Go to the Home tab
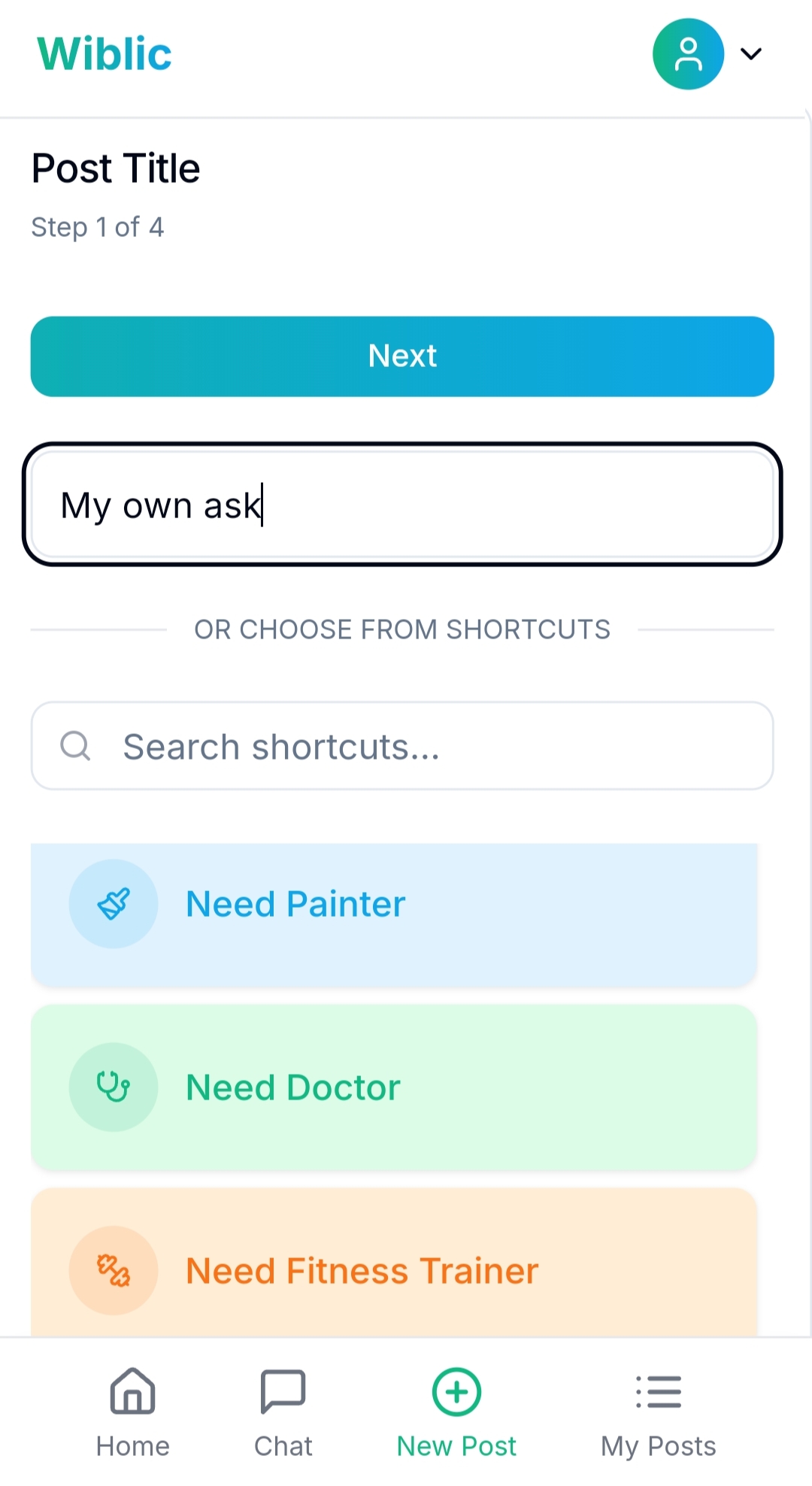This screenshot has height=1486, width=812. (x=133, y=1412)
